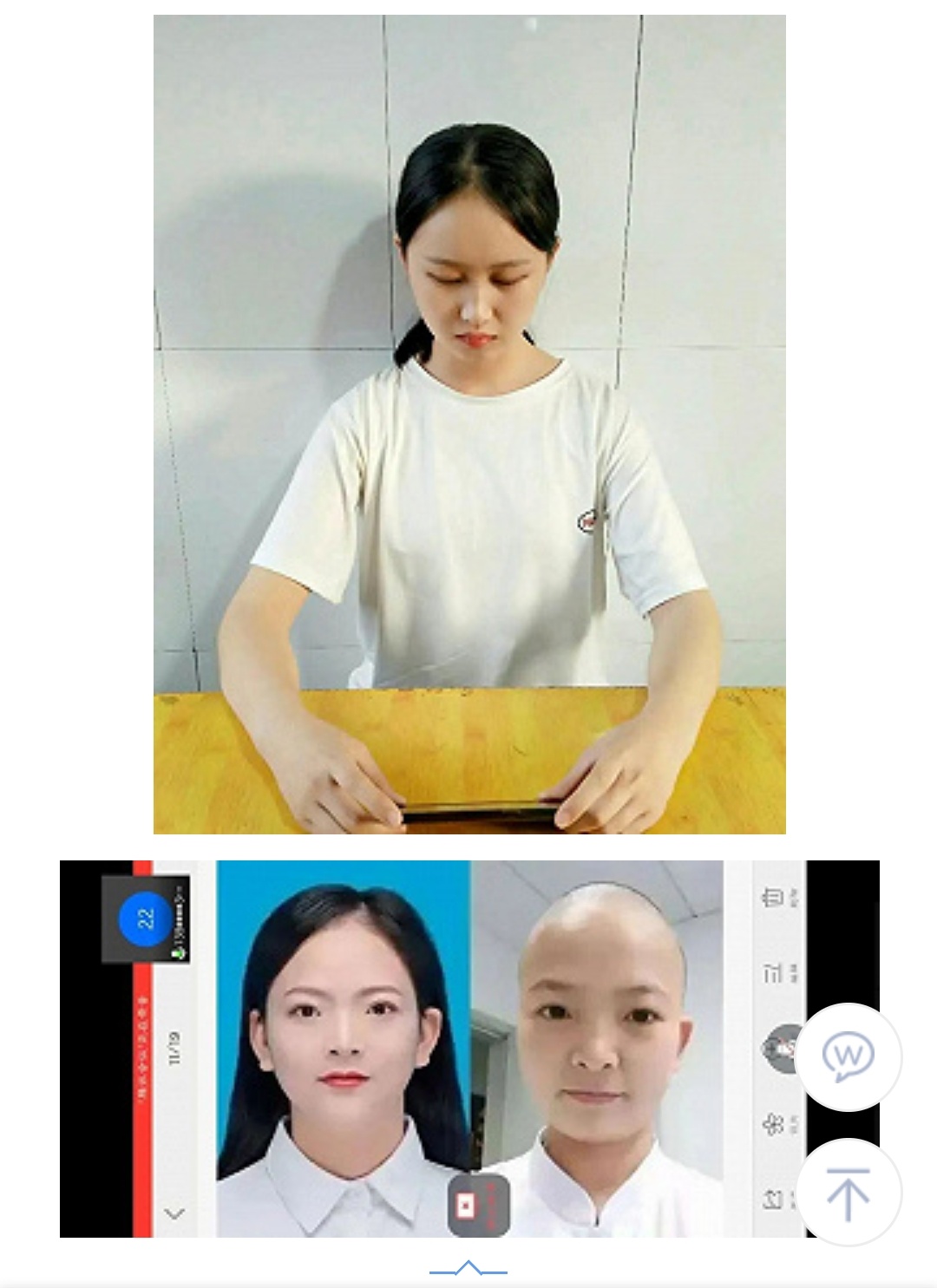Tap the floating W chat button
This screenshot has height=1288, width=937.
(x=848, y=1056)
